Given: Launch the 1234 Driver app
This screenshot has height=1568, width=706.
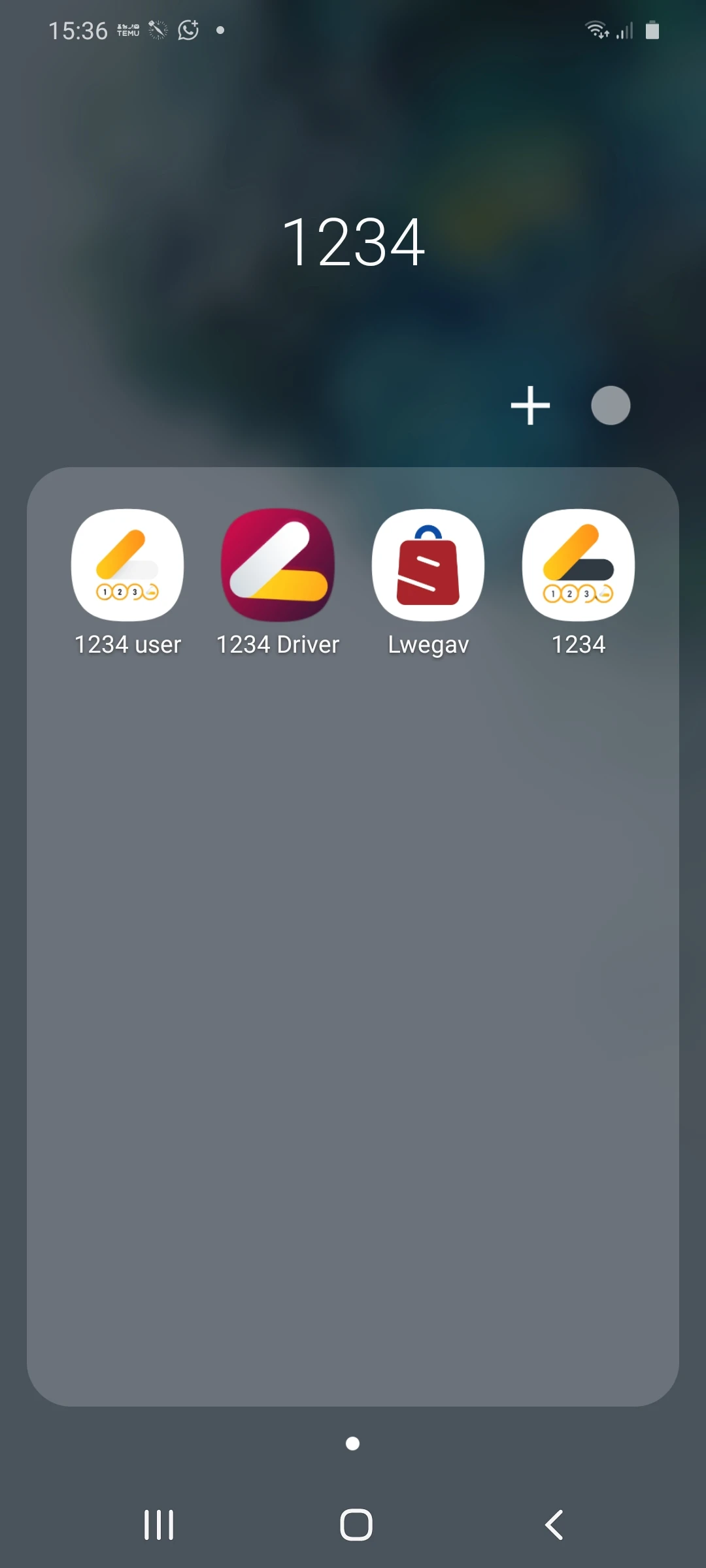Looking at the screenshot, I should point(278,565).
